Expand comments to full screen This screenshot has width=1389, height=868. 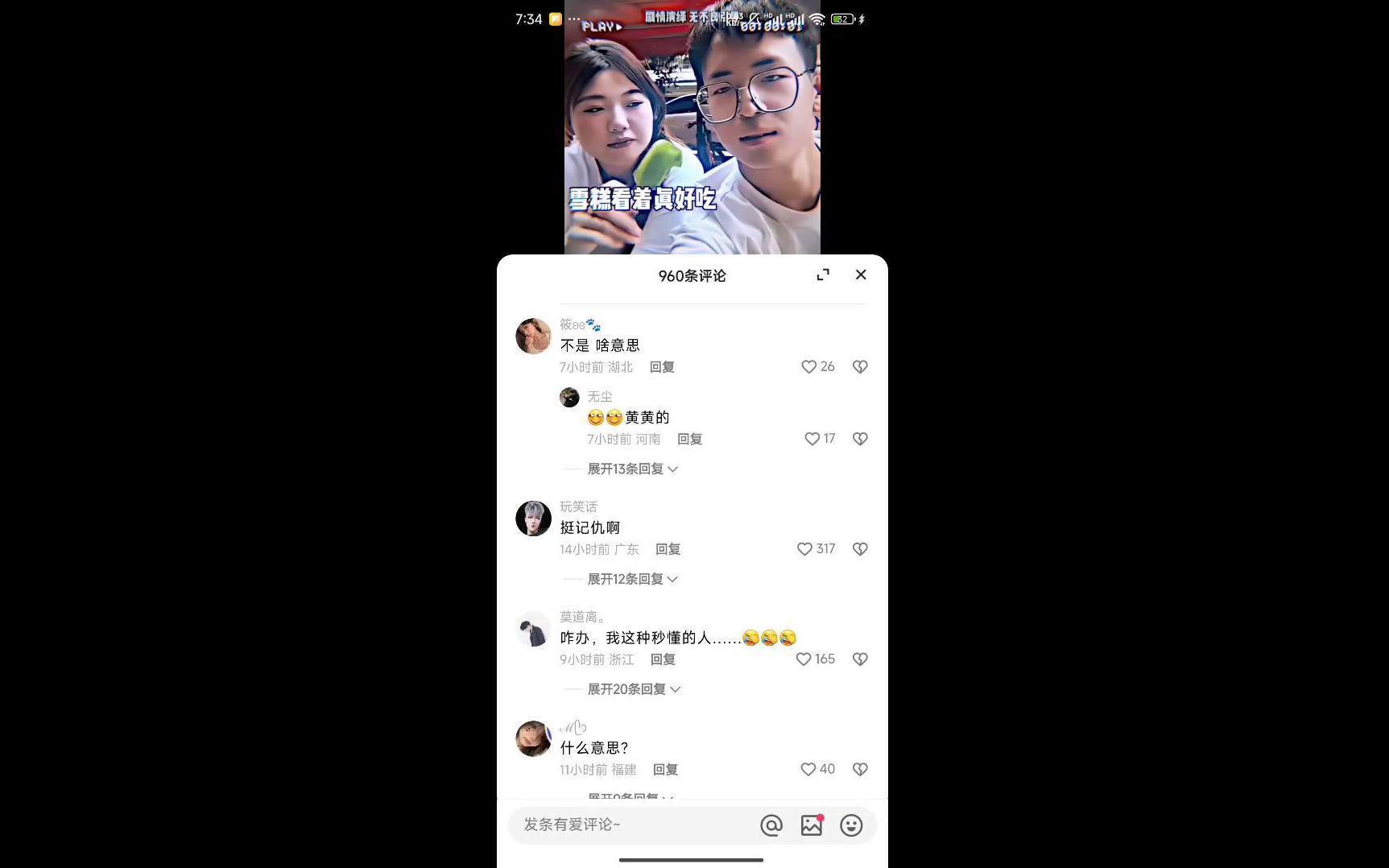click(x=823, y=275)
